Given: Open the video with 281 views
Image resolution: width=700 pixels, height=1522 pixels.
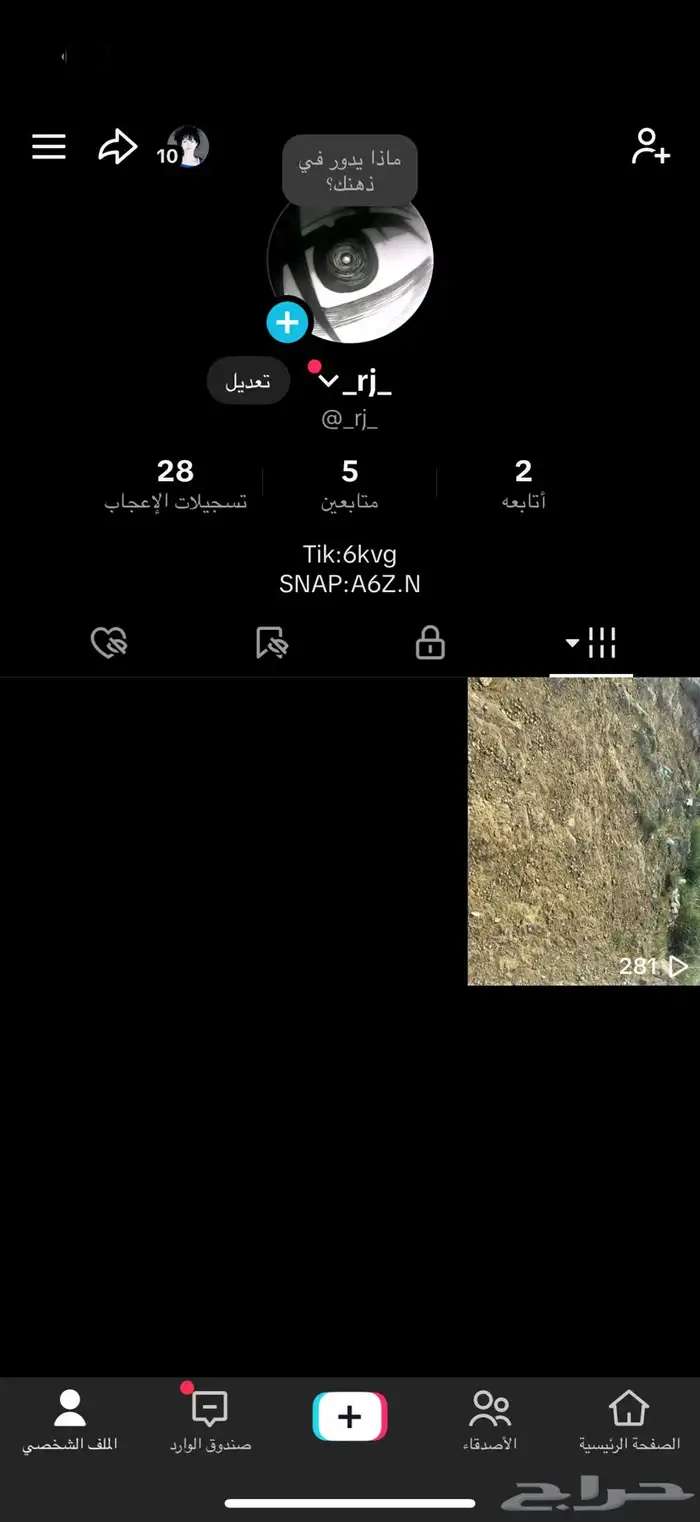Looking at the screenshot, I should coord(584,831).
